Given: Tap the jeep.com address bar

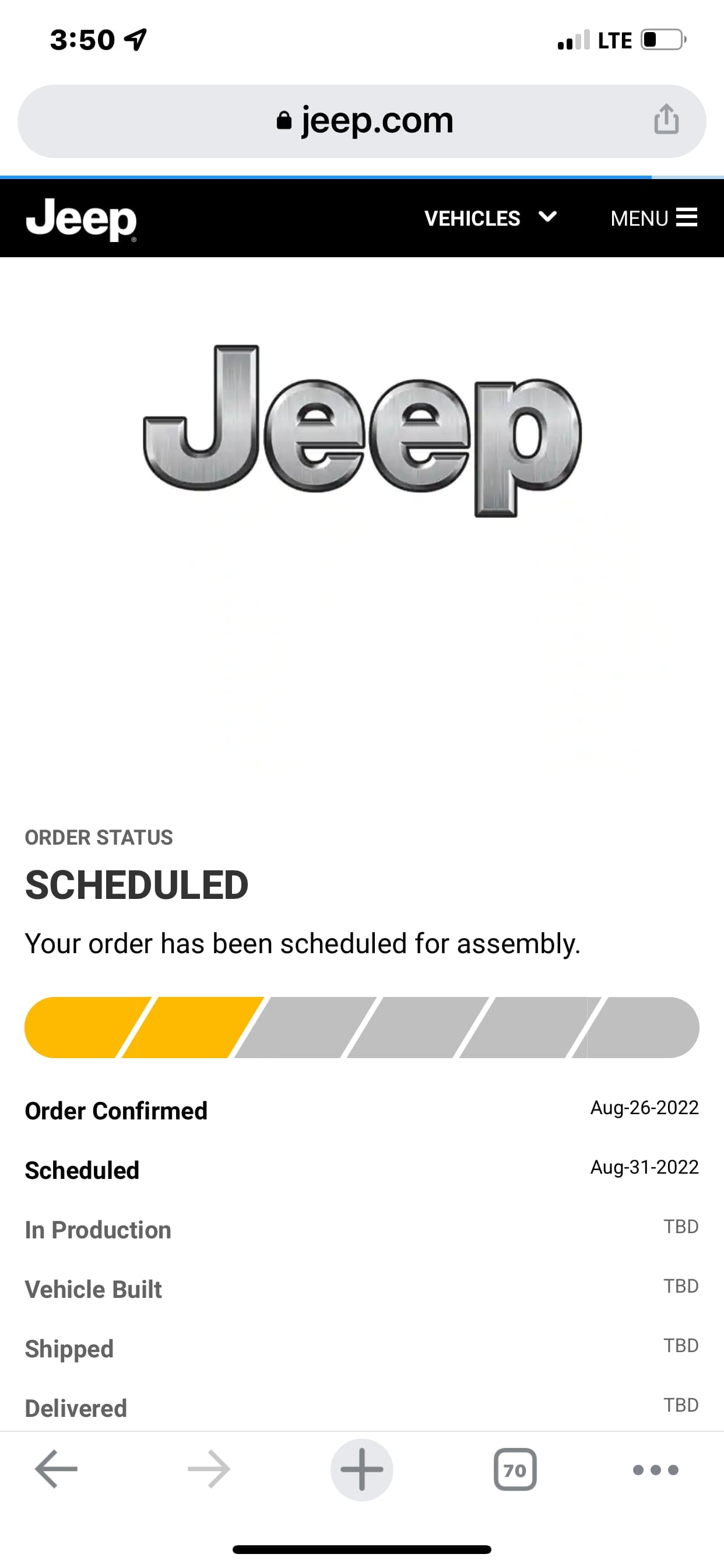Looking at the screenshot, I should click(361, 121).
